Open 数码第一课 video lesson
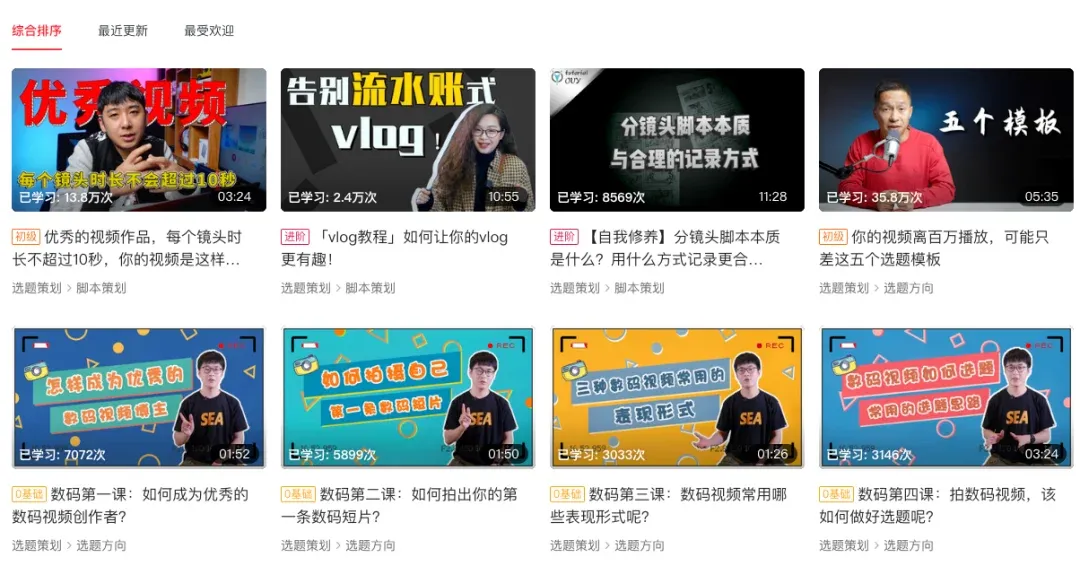This screenshot has width=1080, height=566. click(139, 397)
